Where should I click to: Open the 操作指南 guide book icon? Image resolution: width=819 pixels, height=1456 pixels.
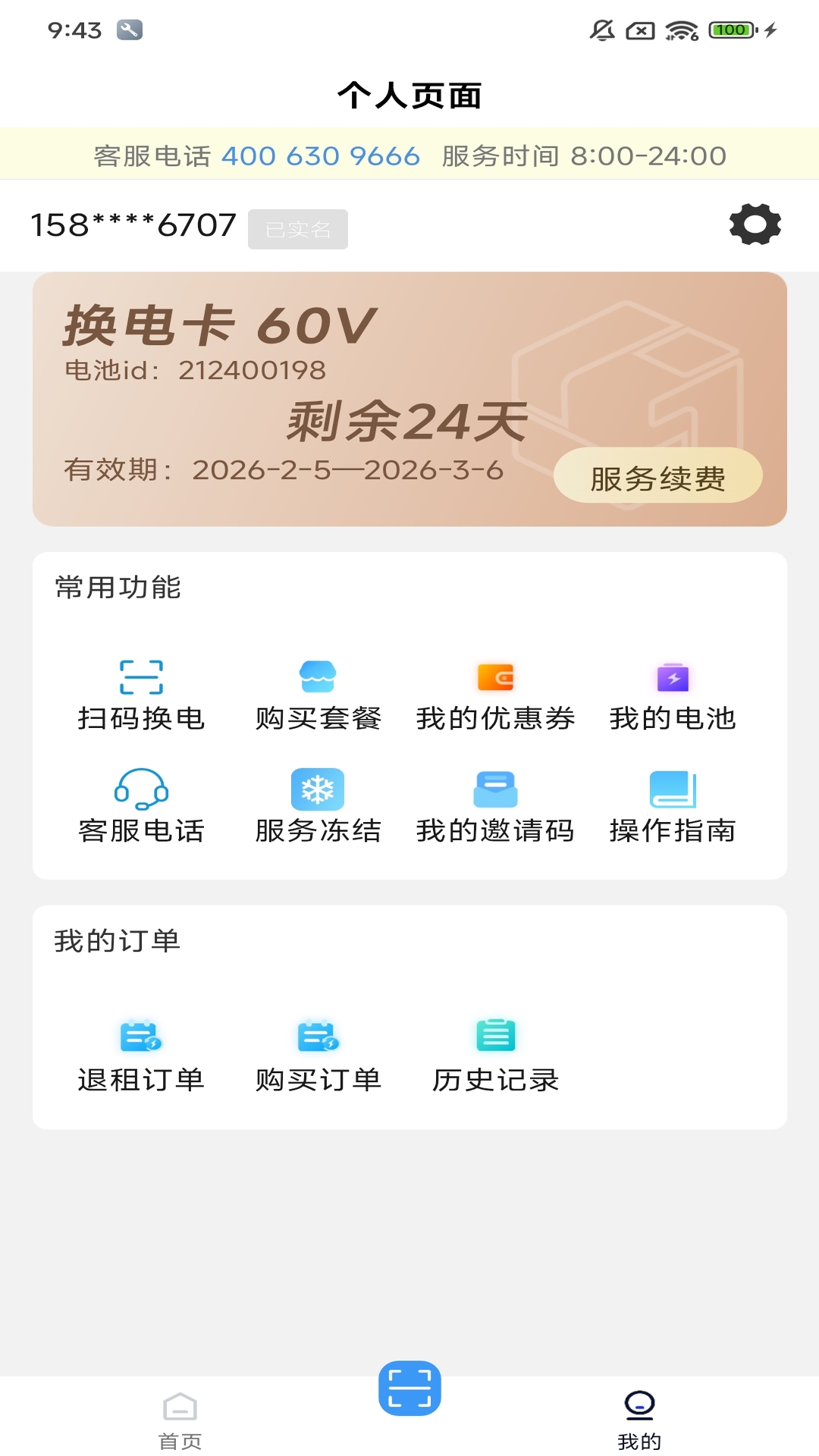pos(673,791)
